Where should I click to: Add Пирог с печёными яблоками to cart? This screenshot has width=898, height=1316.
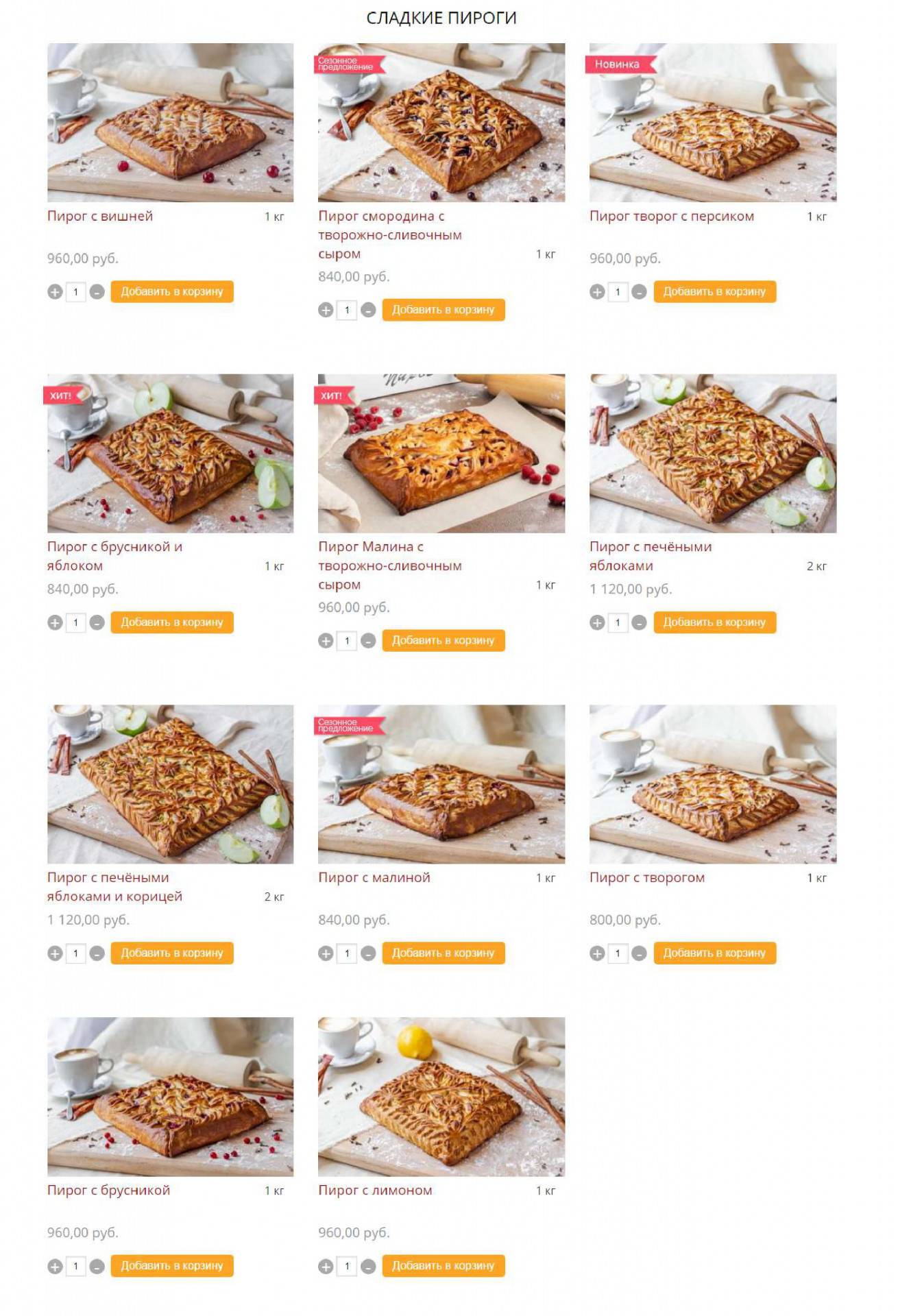(714, 622)
